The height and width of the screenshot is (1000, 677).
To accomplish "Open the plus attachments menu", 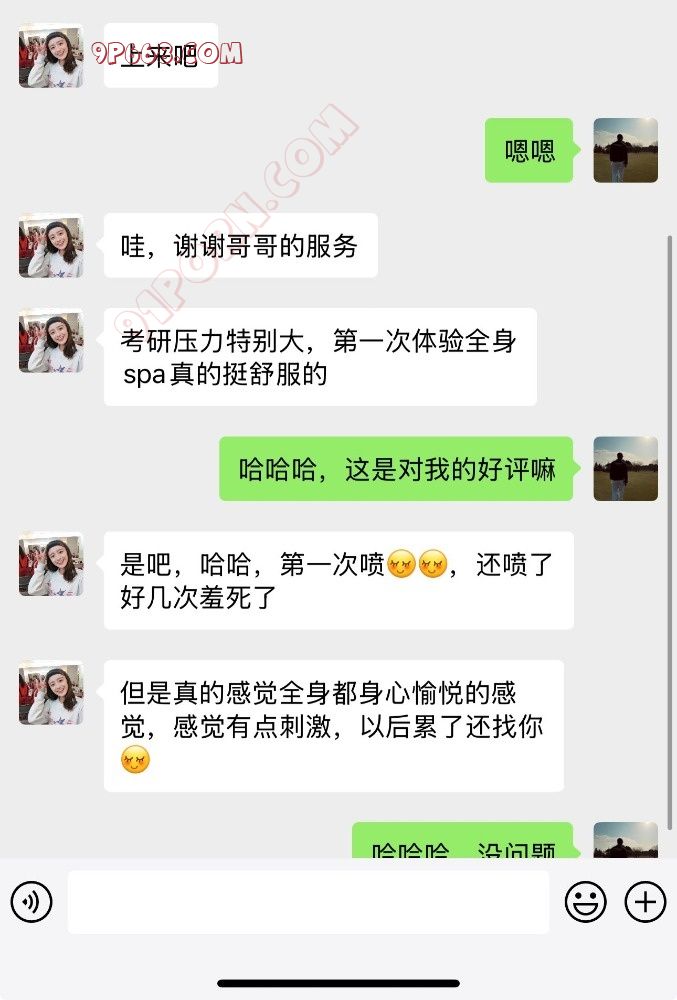I will point(645,903).
